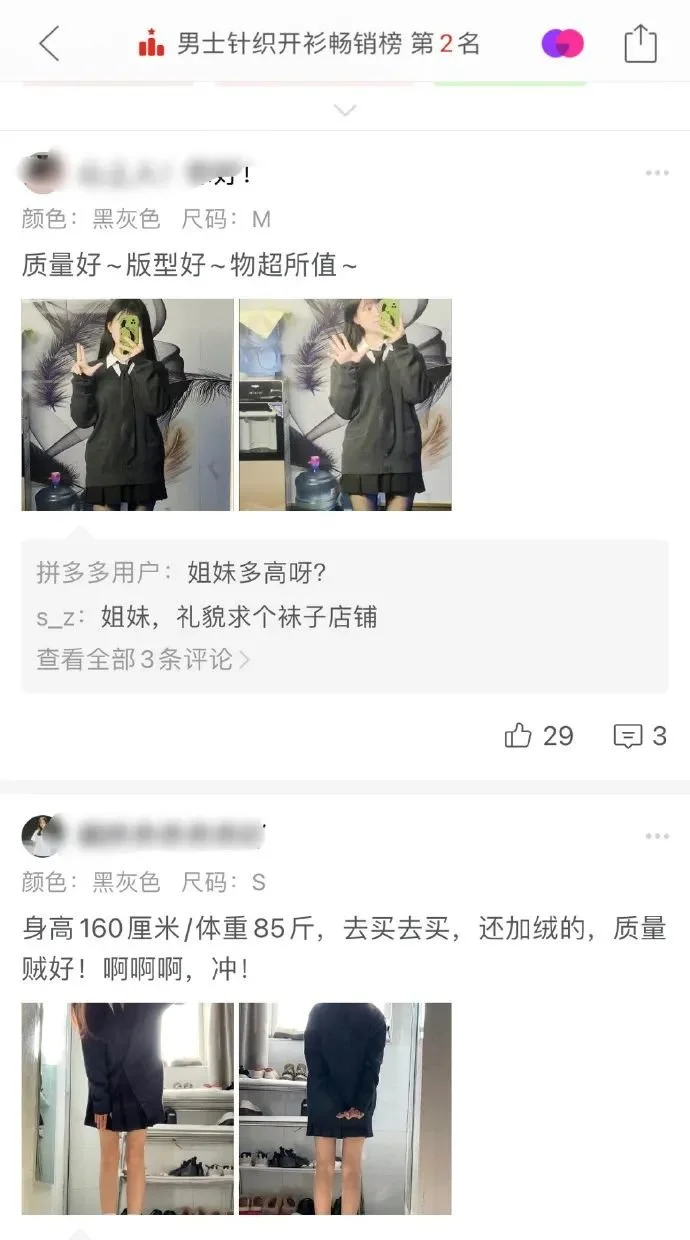Open the first reviewer's profile avatar

point(42,173)
